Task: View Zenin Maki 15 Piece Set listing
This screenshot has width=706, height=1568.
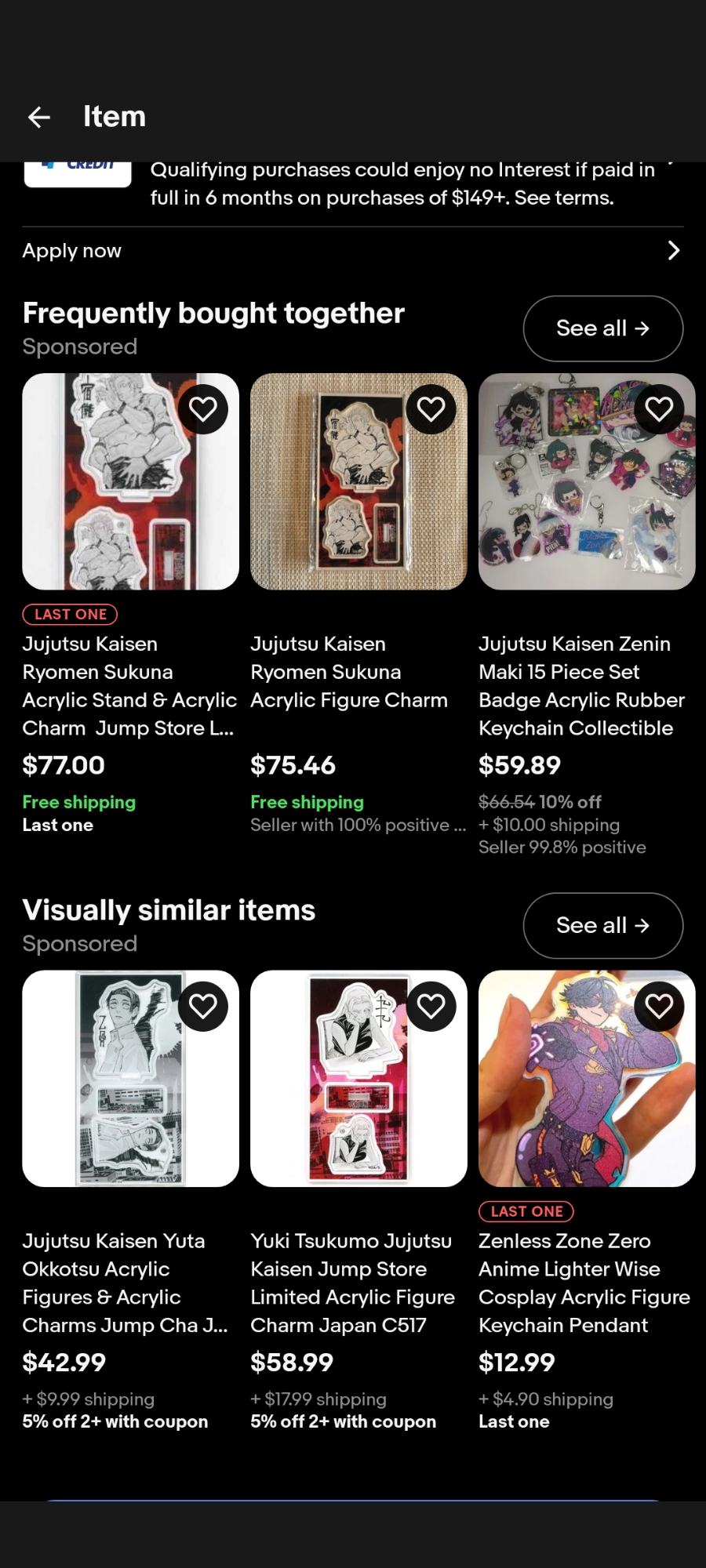Action: [x=582, y=686]
